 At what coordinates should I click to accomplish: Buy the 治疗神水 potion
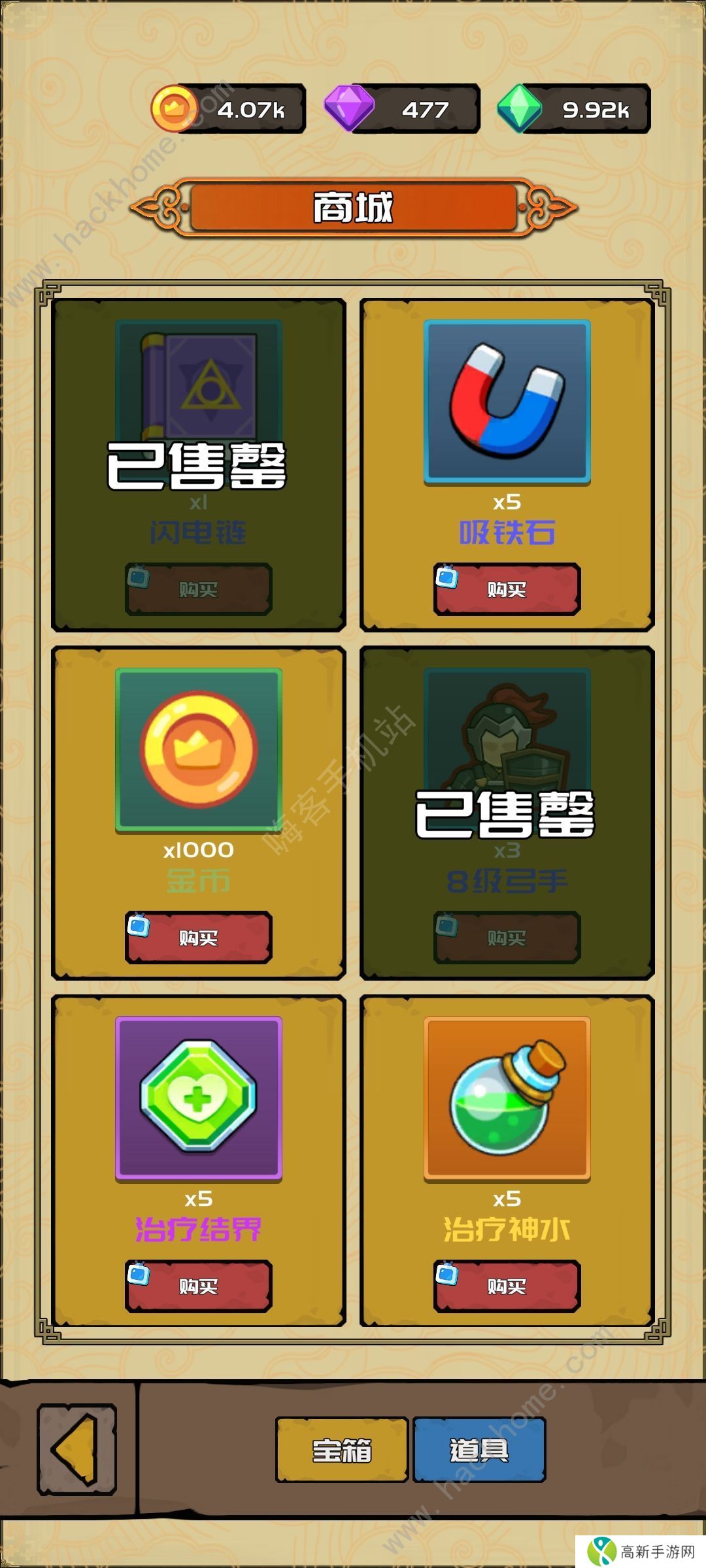tap(507, 1286)
